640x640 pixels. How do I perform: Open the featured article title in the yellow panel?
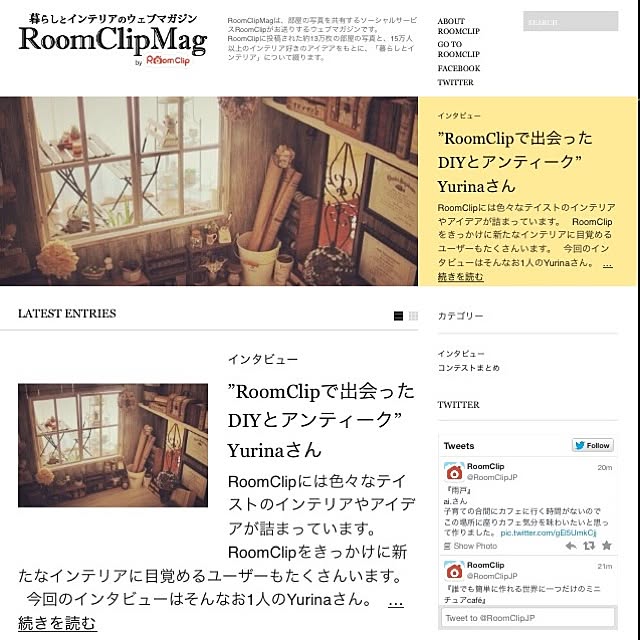(x=515, y=162)
